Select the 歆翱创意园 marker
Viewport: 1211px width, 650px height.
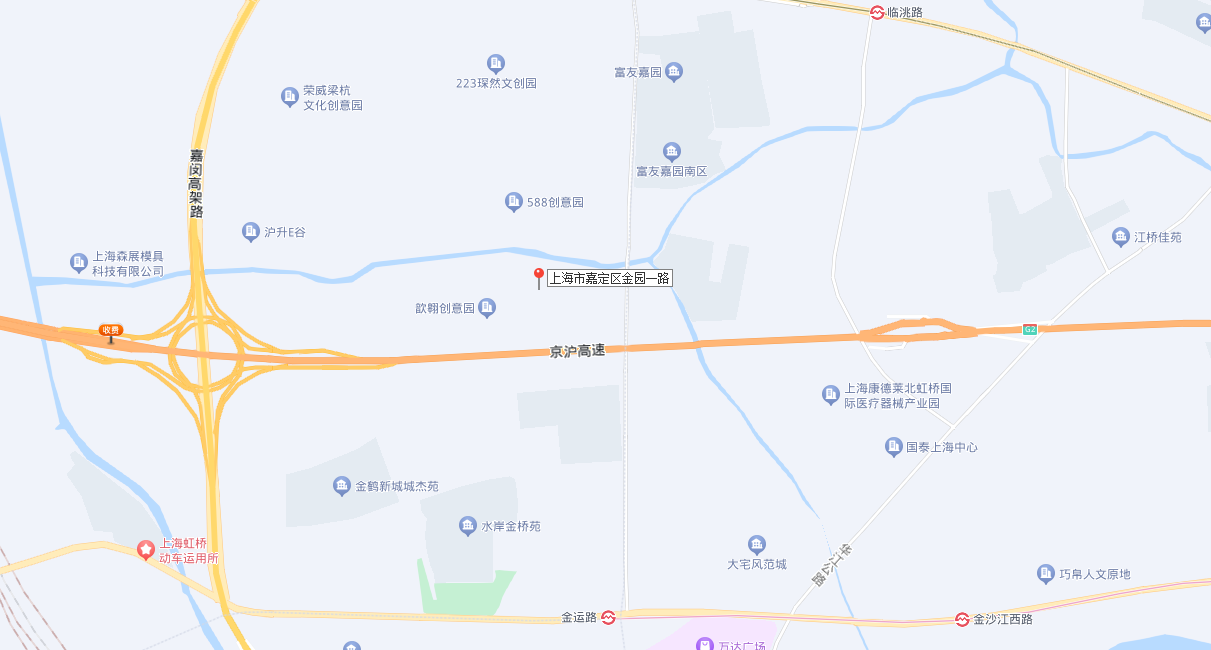487,308
